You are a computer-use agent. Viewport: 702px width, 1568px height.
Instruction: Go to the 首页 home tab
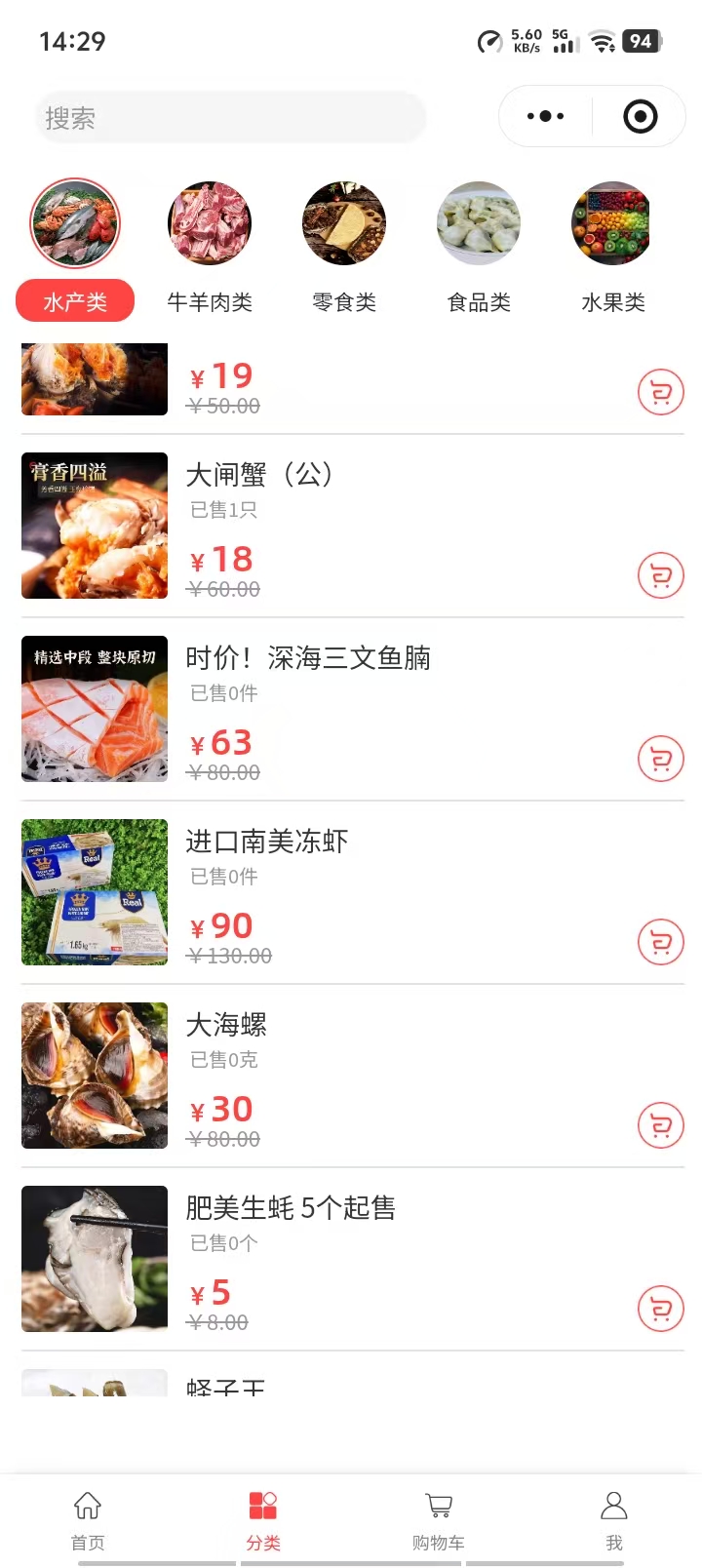click(88, 1519)
